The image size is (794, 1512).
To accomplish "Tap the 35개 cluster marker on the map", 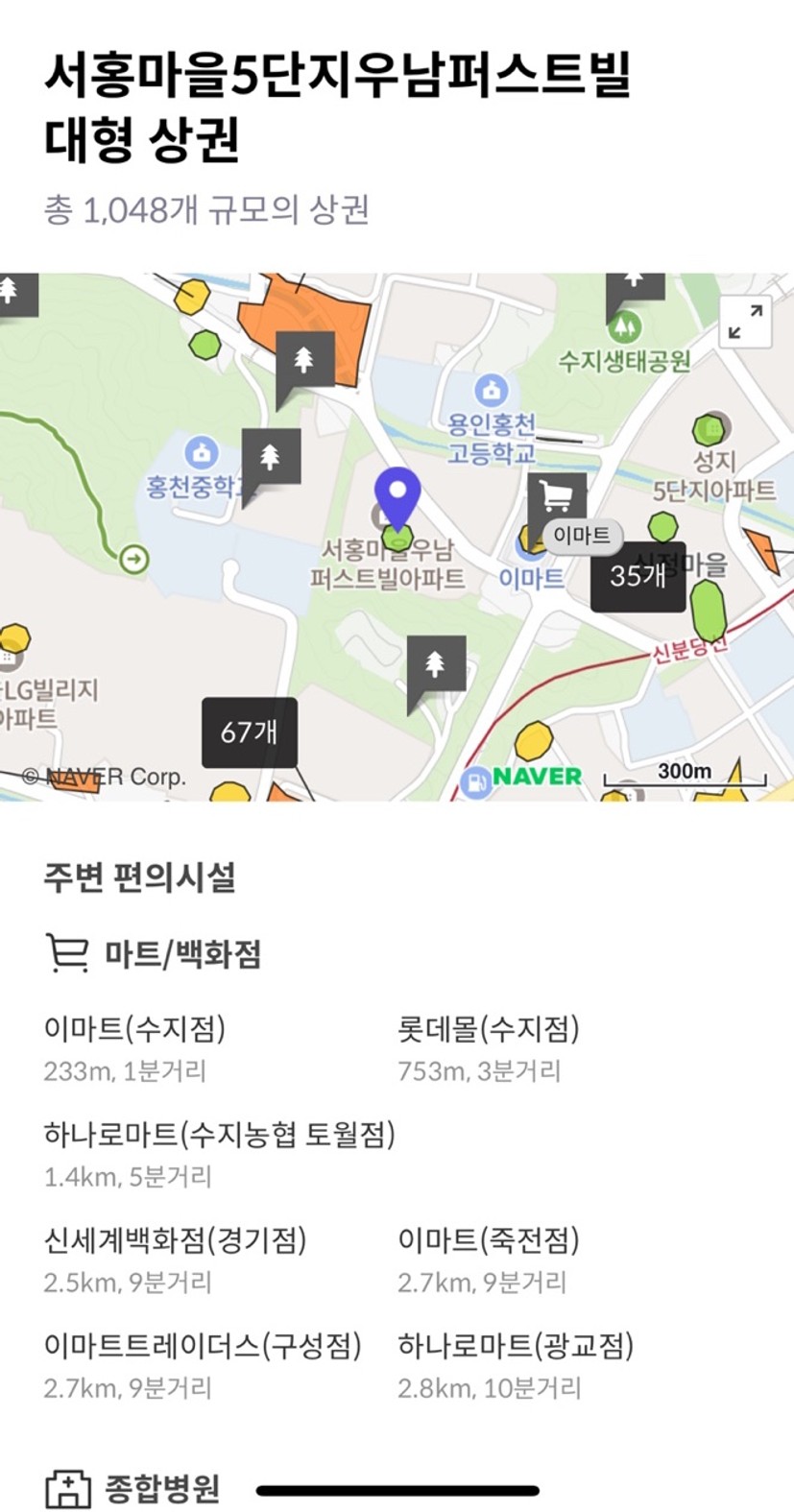I will click(638, 576).
